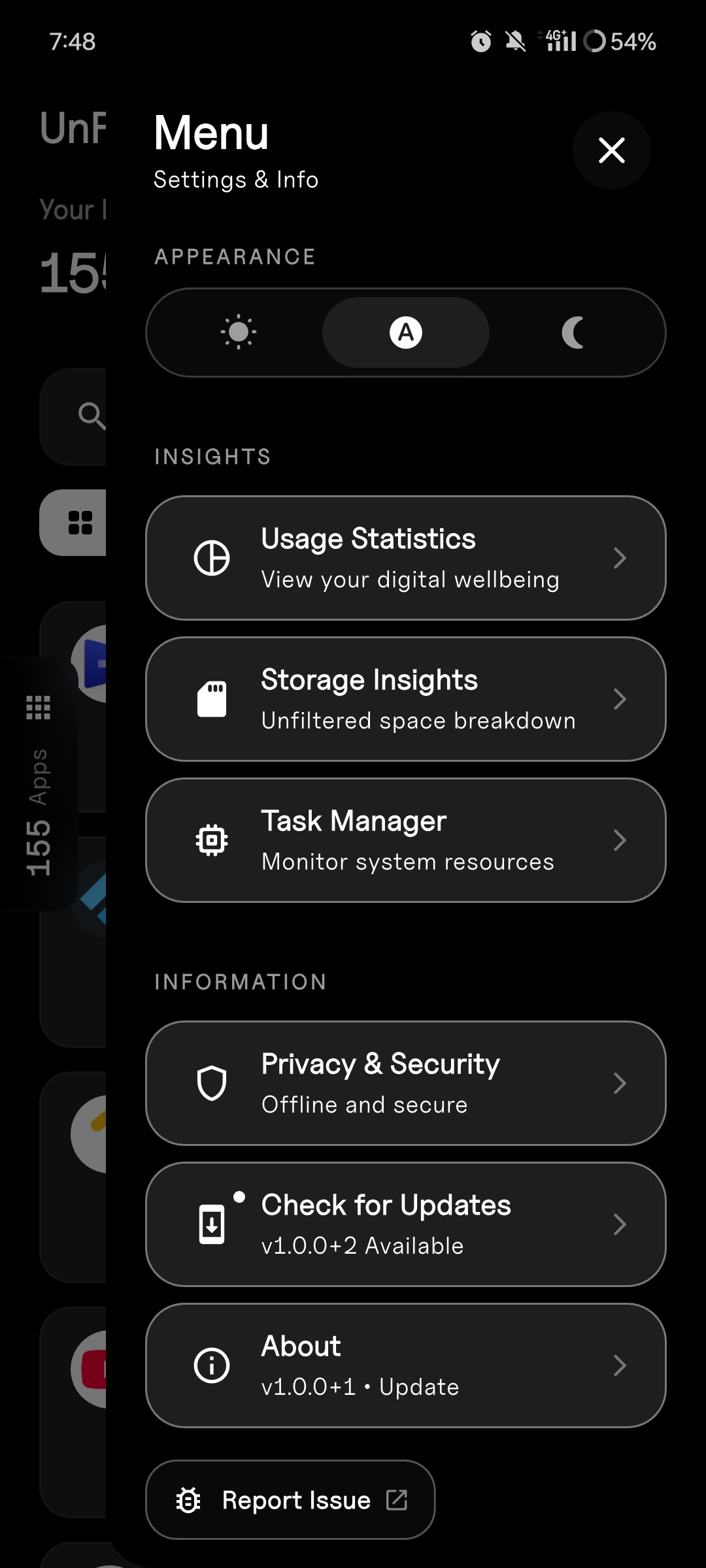Open Privacy & Security settings
Screen dimensions: 706x1568
coord(407,1083)
